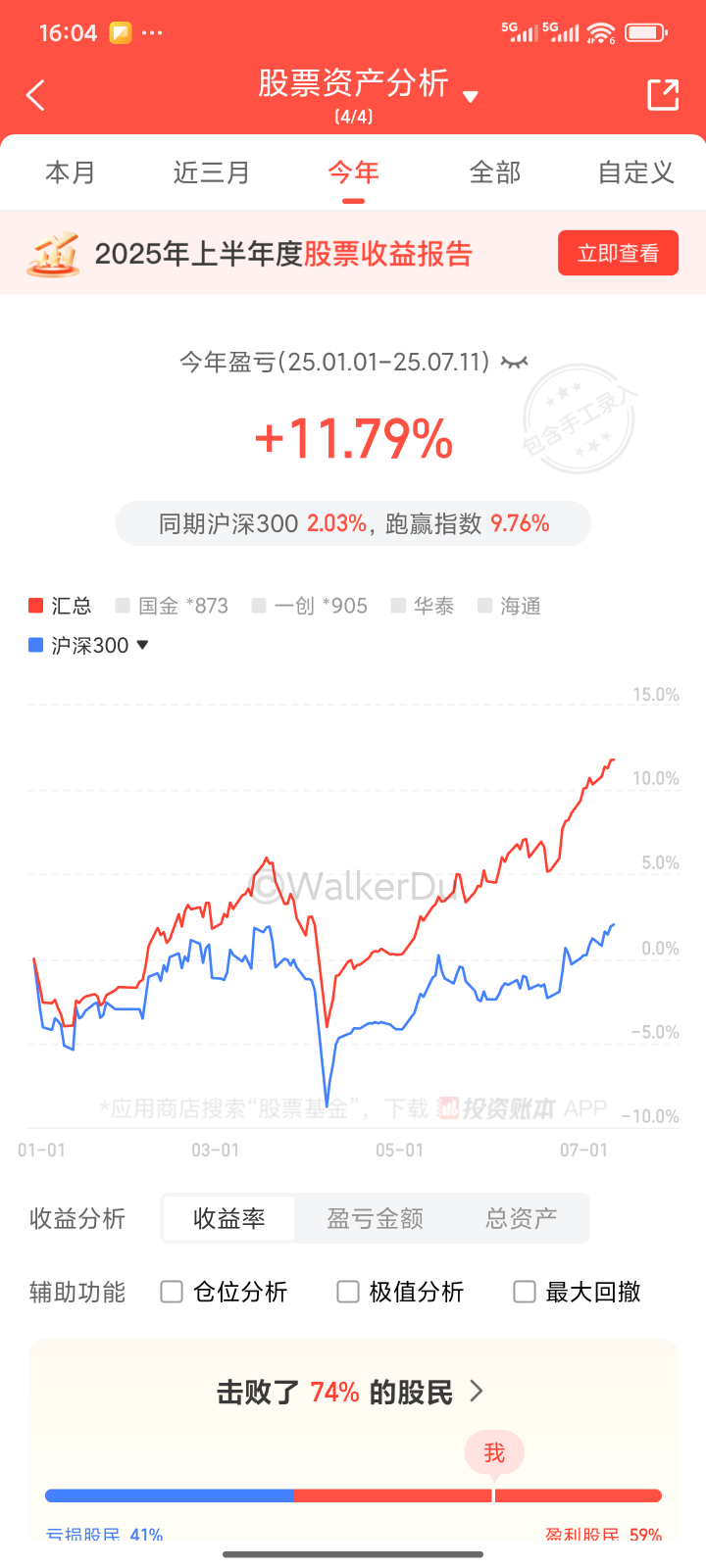
Task: Toggle the 一创 *905 account line
Action: click(310, 606)
